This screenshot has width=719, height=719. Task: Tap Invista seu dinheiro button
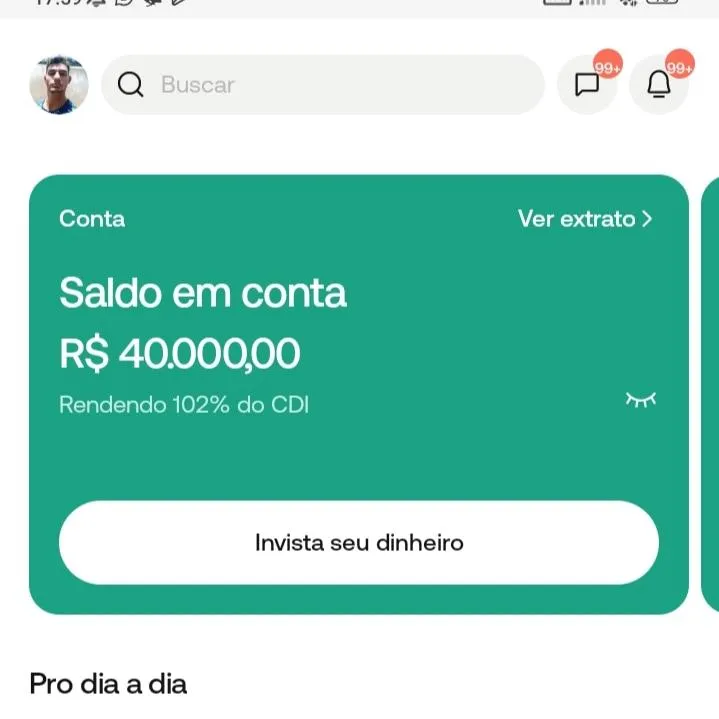click(x=358, y=543)
